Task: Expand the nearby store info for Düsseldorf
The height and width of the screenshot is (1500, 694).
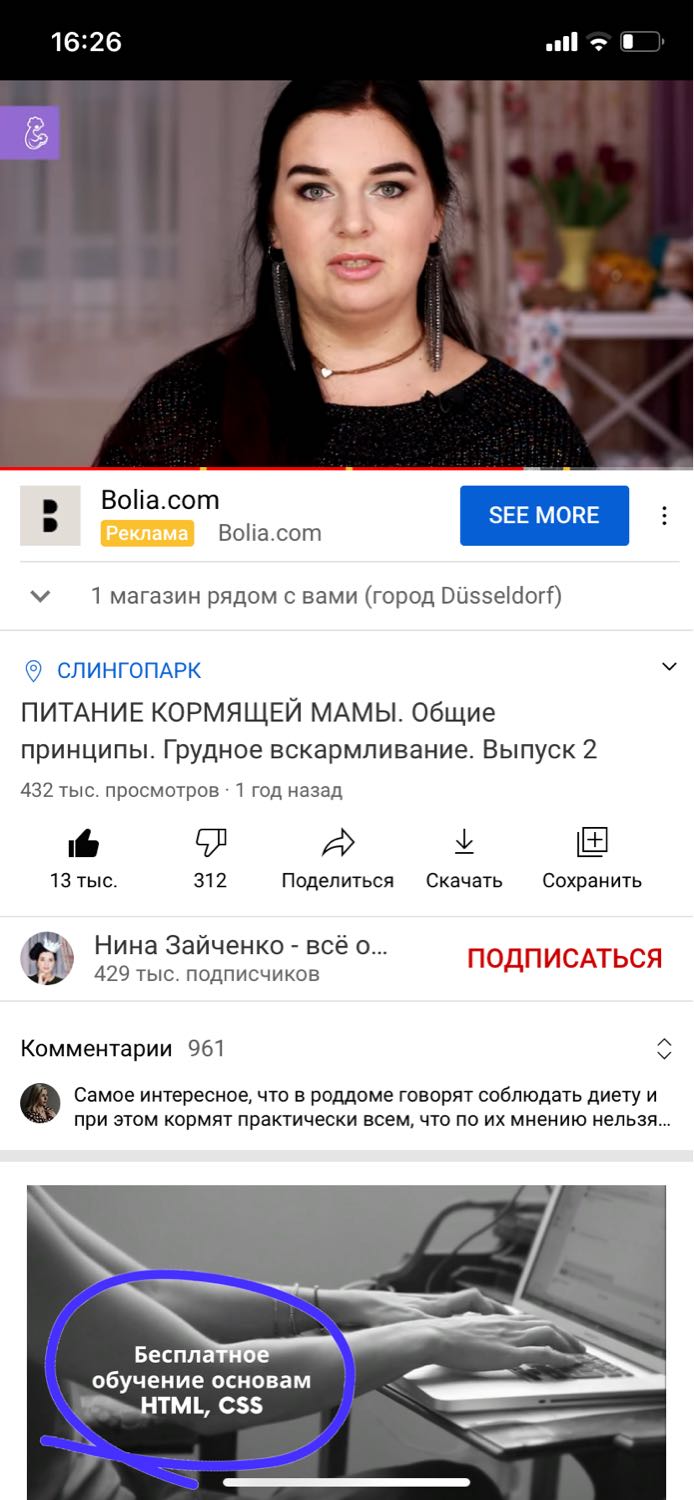Action: (41, 596)
